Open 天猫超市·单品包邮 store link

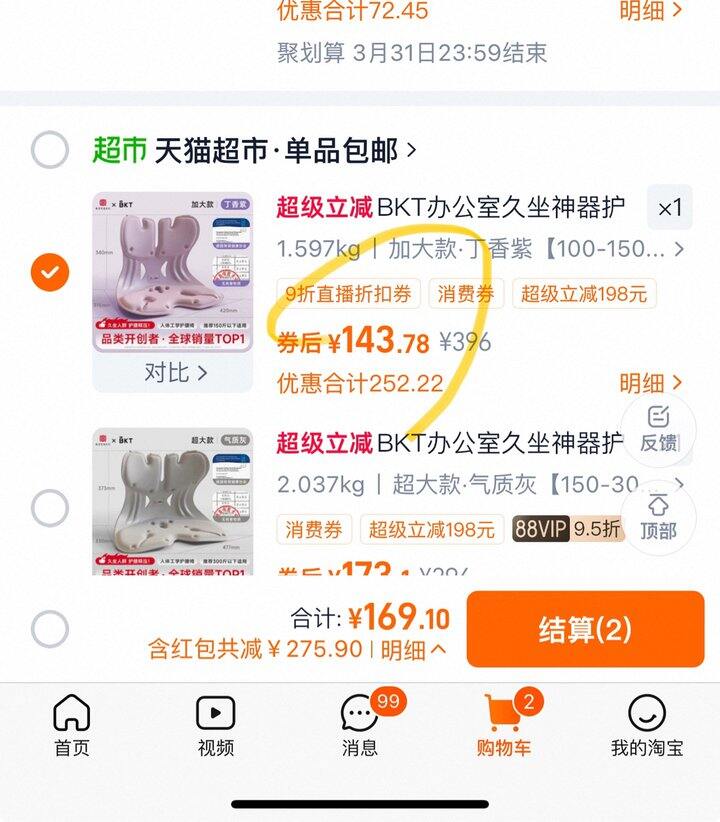coord(285,151)
